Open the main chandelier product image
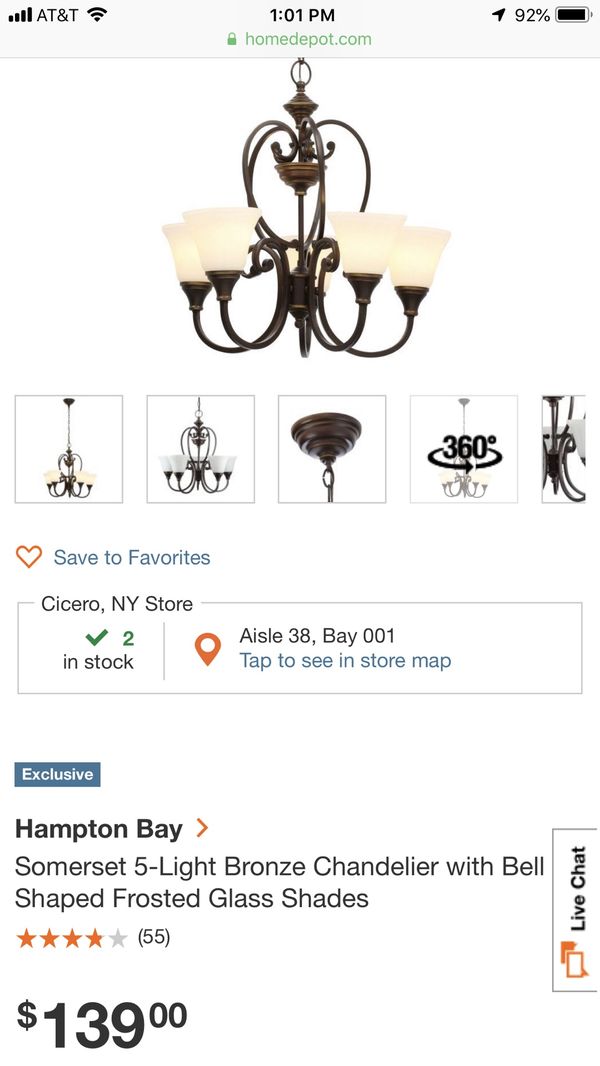The width and height of the screenshot is (600, 1066). tap(306, 209)
